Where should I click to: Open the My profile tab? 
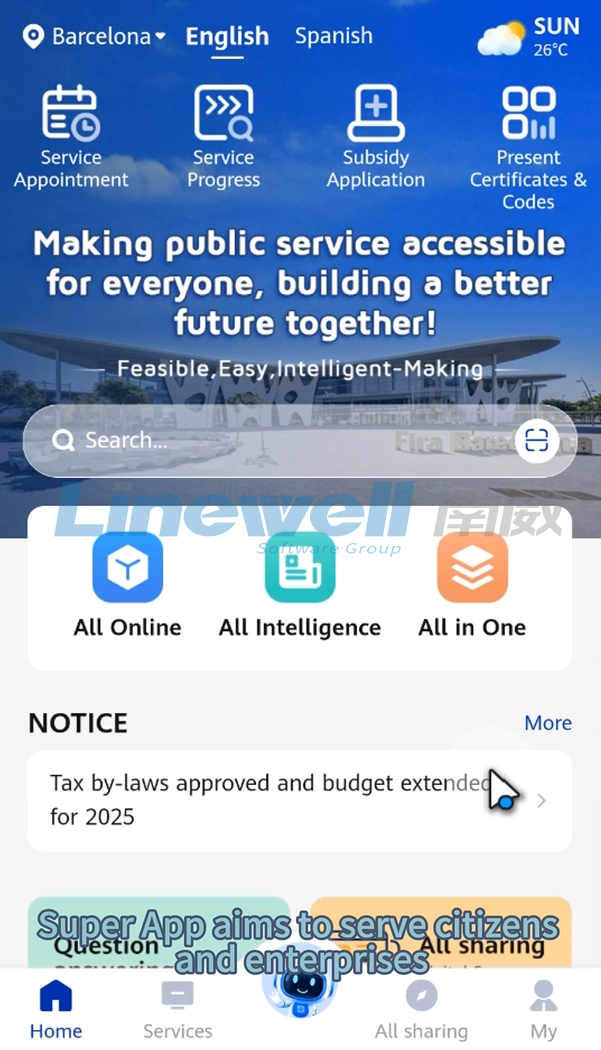coord(543,1010)
